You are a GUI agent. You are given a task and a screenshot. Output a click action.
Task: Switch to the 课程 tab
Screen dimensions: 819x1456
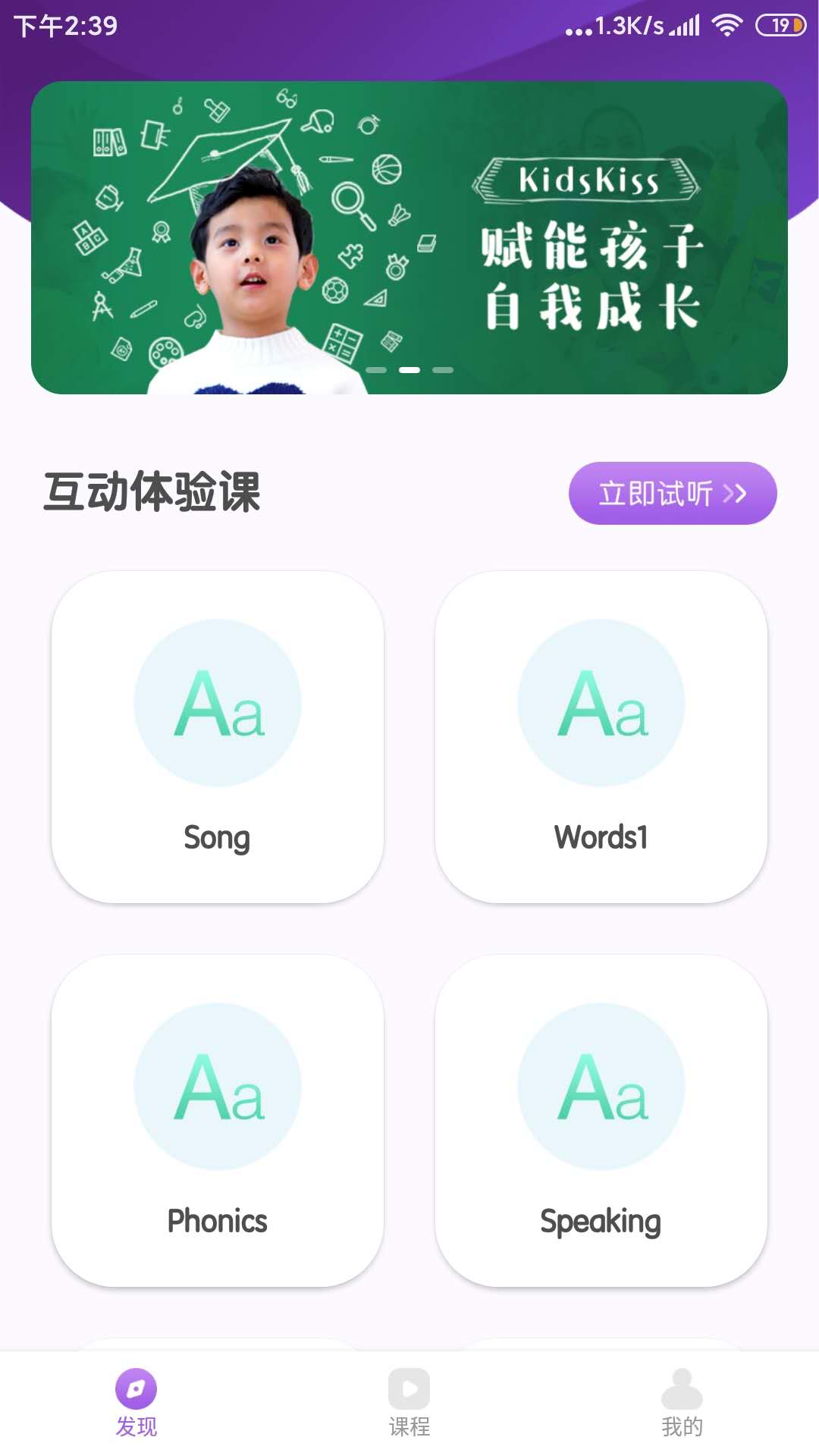click(409, 1403)
